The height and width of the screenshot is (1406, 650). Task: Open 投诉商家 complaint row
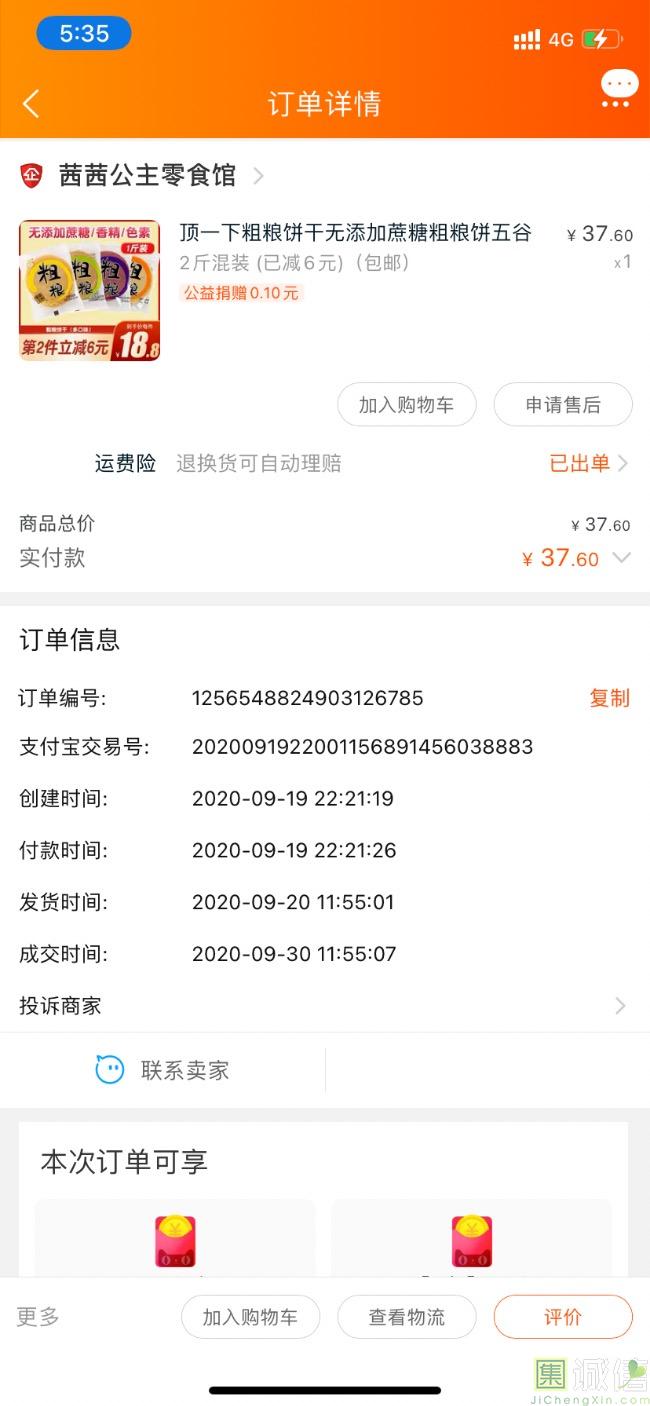point(325,1006)
